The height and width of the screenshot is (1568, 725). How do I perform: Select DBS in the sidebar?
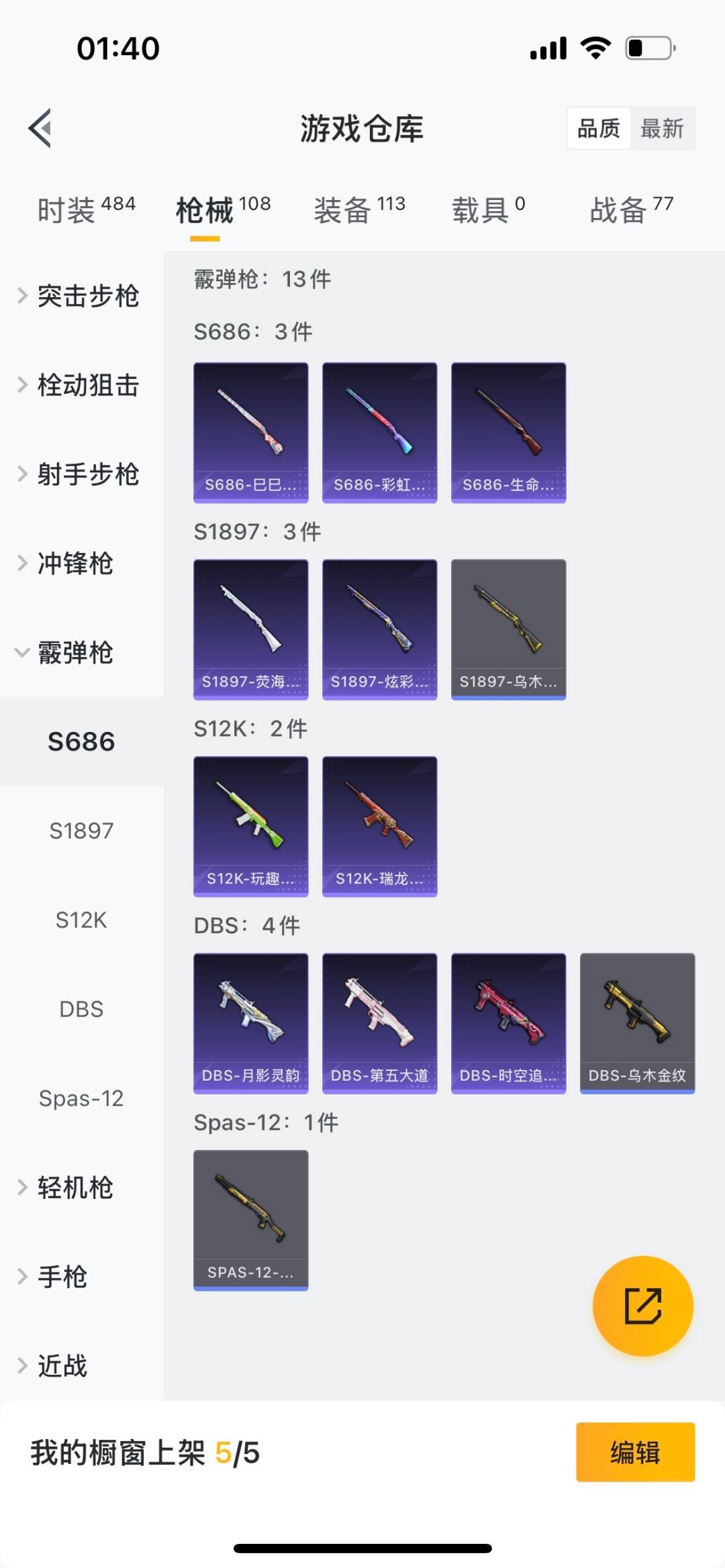[x=81, y=1009]
